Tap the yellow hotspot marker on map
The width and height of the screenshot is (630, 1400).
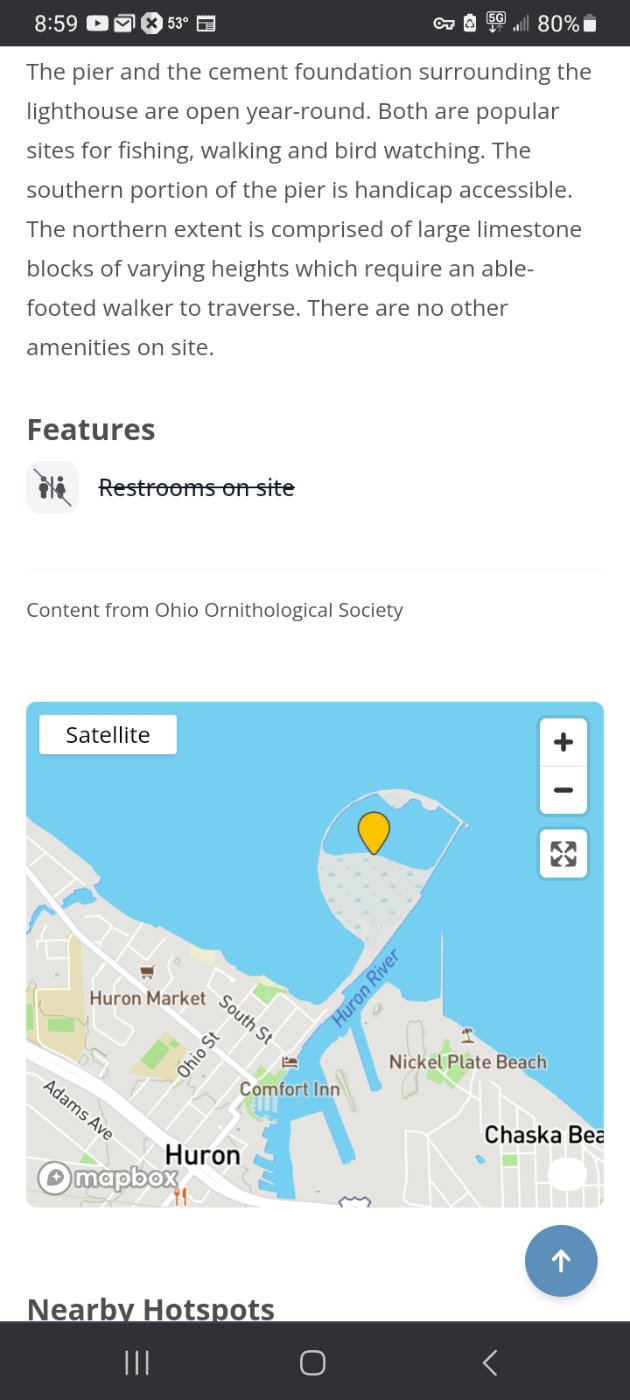click(373, 830)
